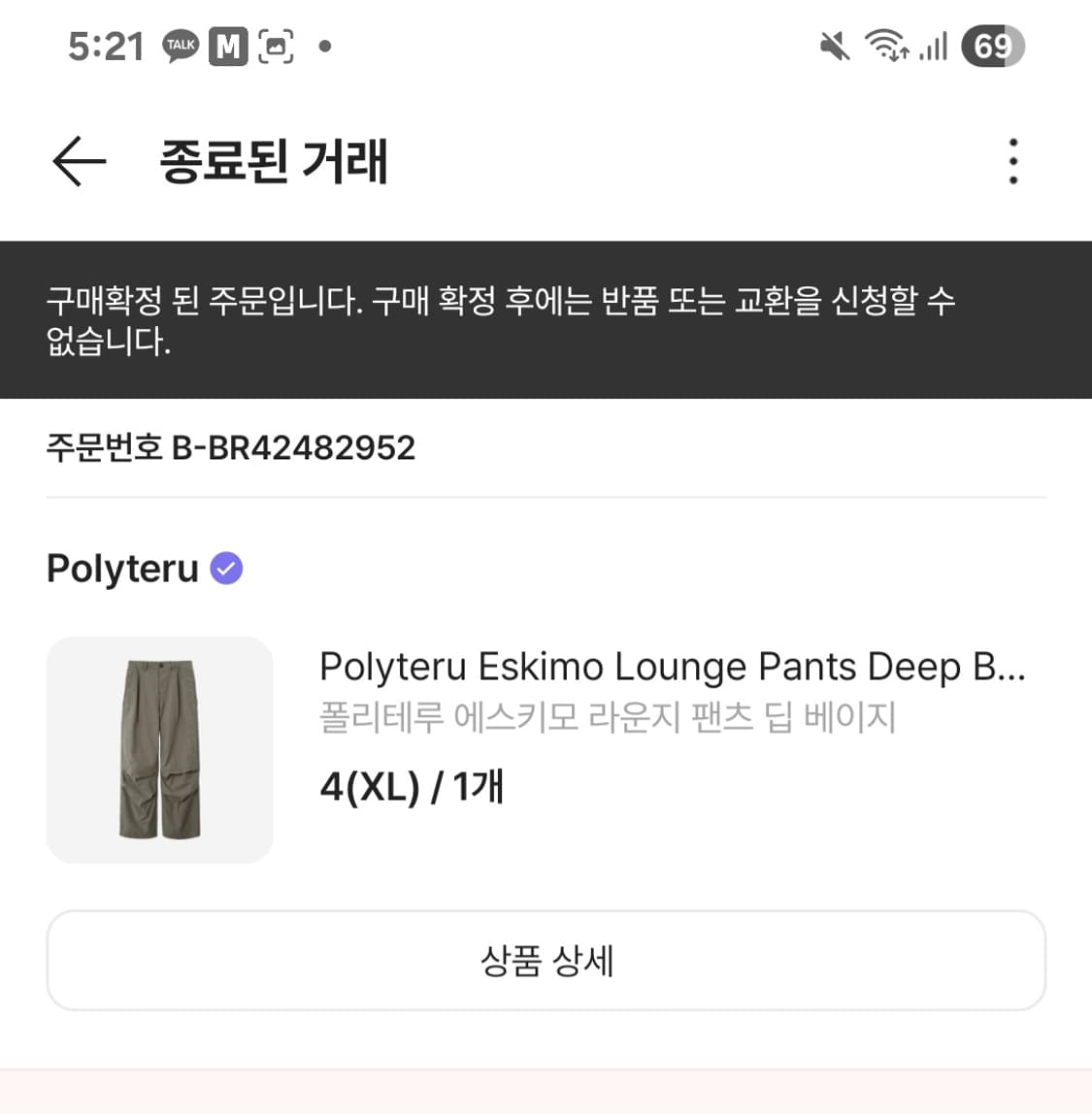Tap the back arrow to exit 종료된 거래
Screen dimensions: 1092x1114
(x=78, y=161)
